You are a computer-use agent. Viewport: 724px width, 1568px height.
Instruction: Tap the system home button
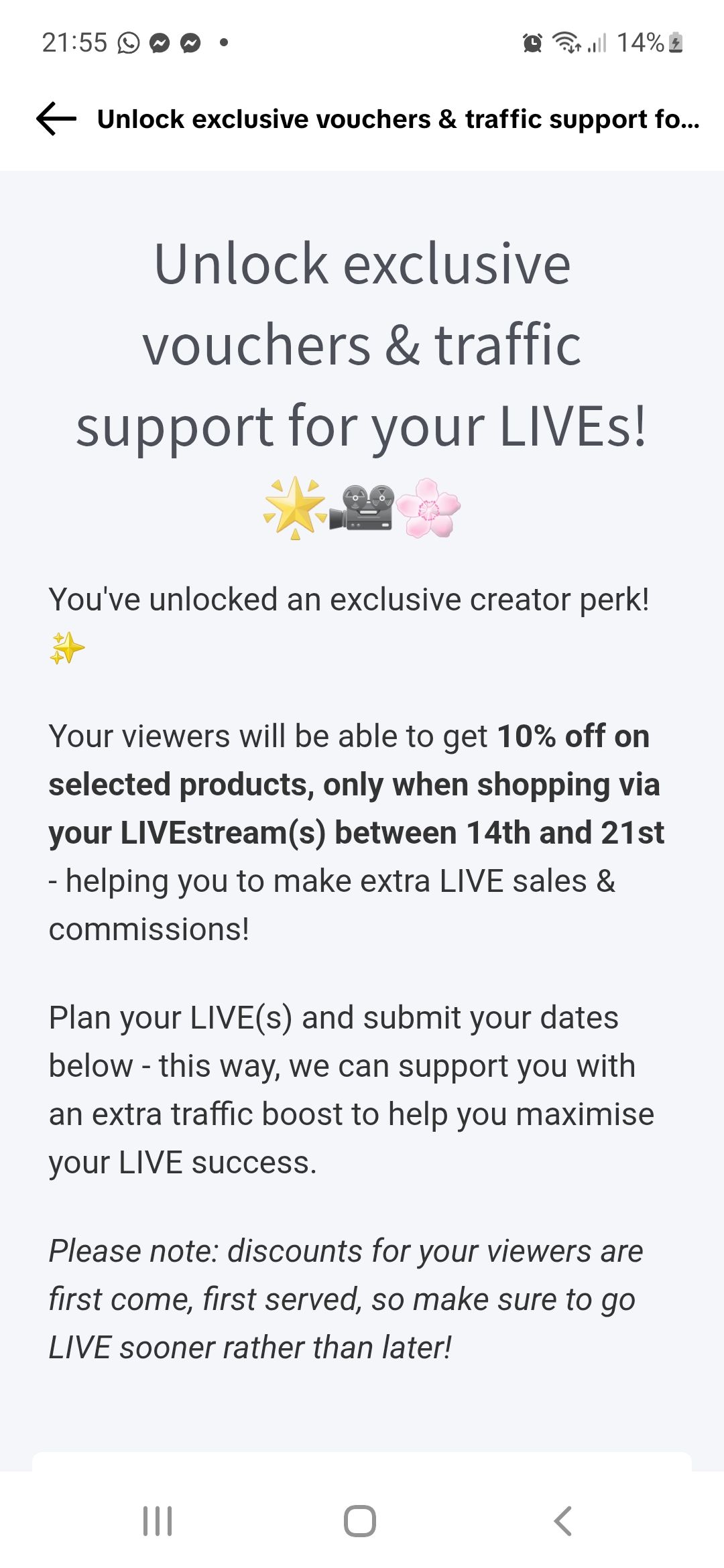360,1521
